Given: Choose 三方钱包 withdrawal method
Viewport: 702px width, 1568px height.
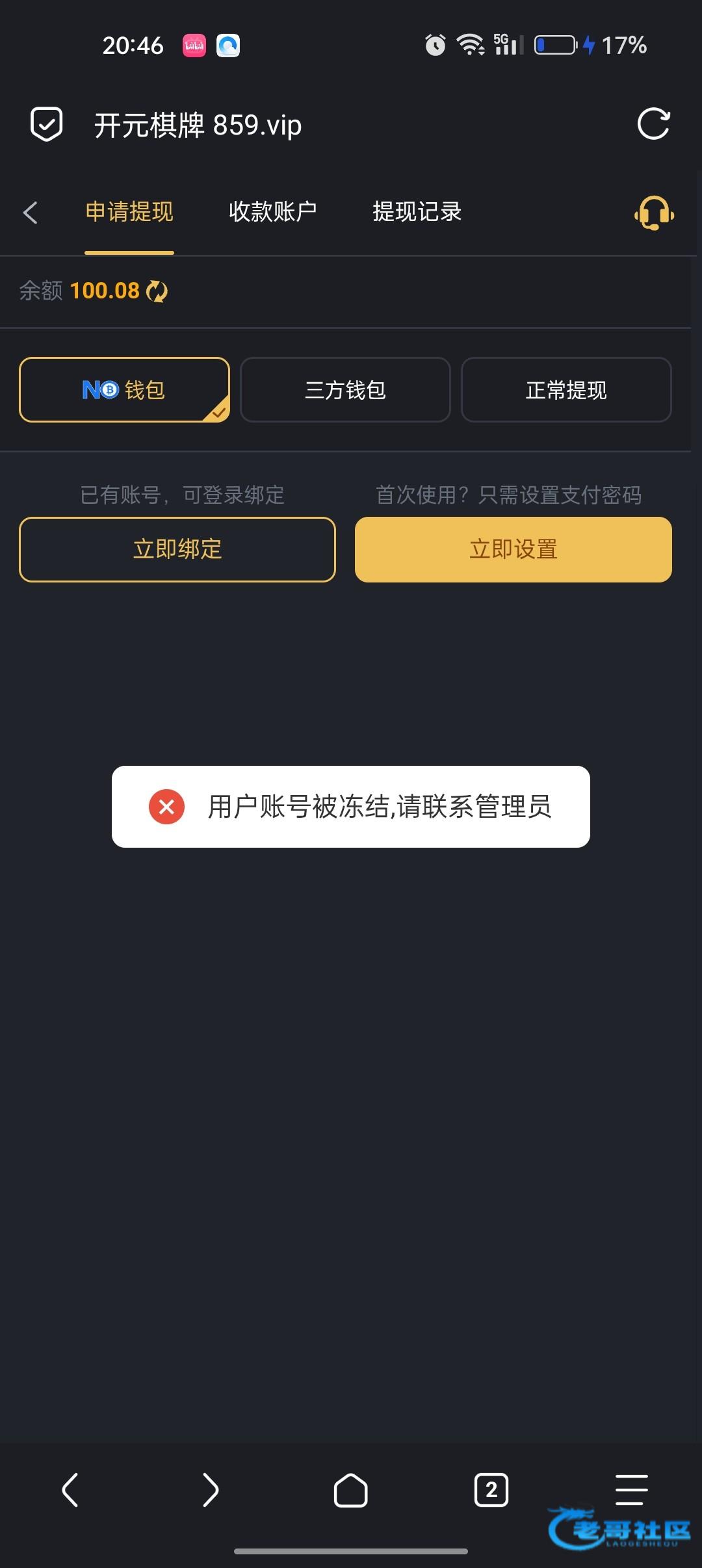Looking at the screenshot, I should coord(345,390).
